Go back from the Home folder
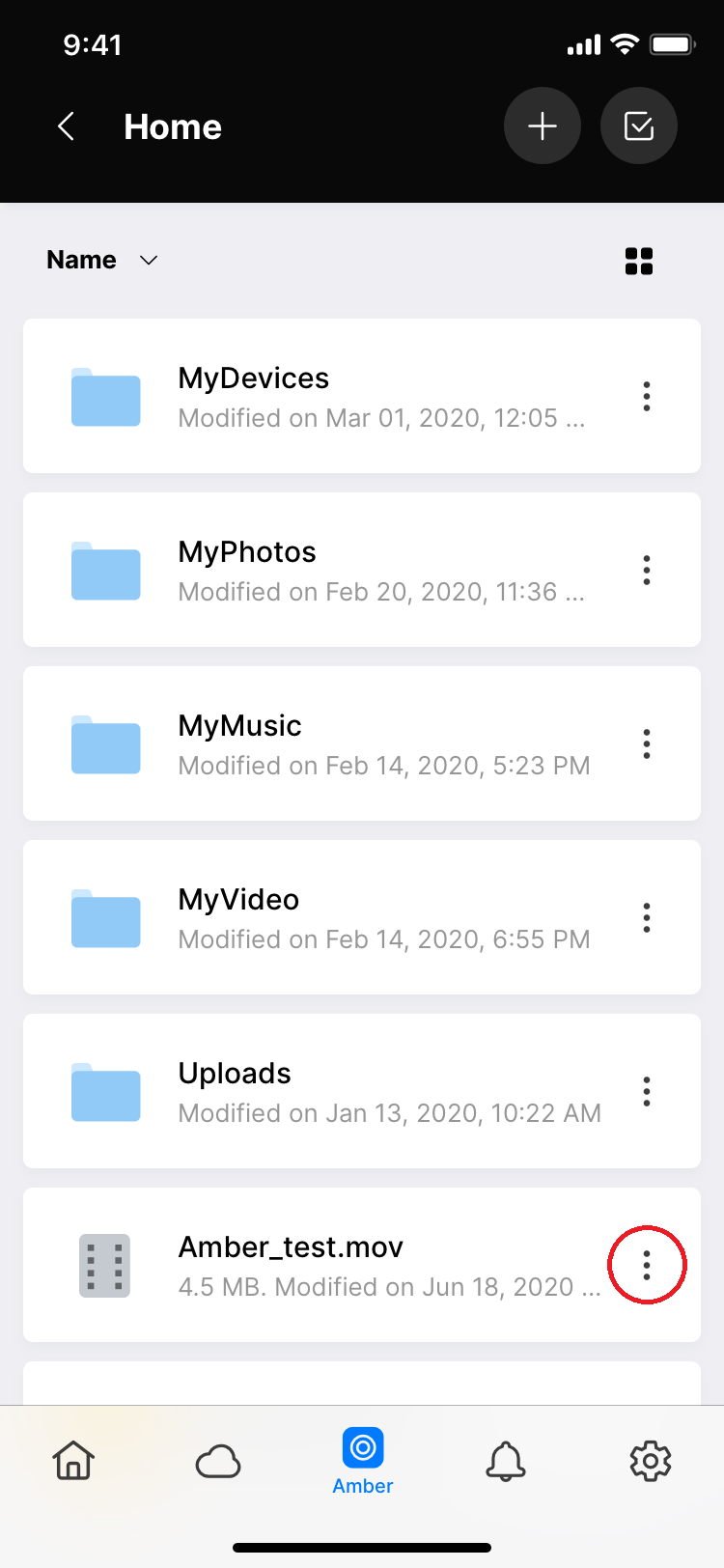 [x=66, y=126]
